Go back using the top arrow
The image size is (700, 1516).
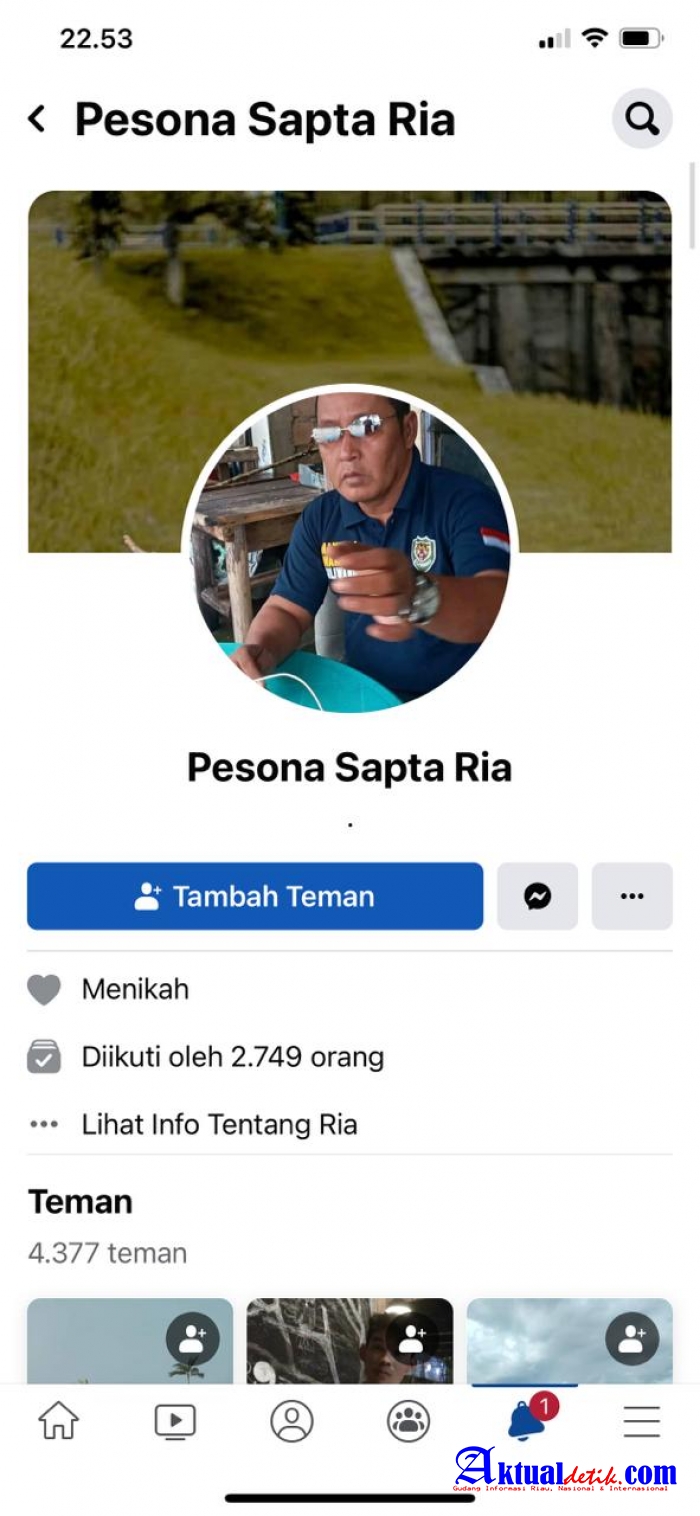coord(37,120)
